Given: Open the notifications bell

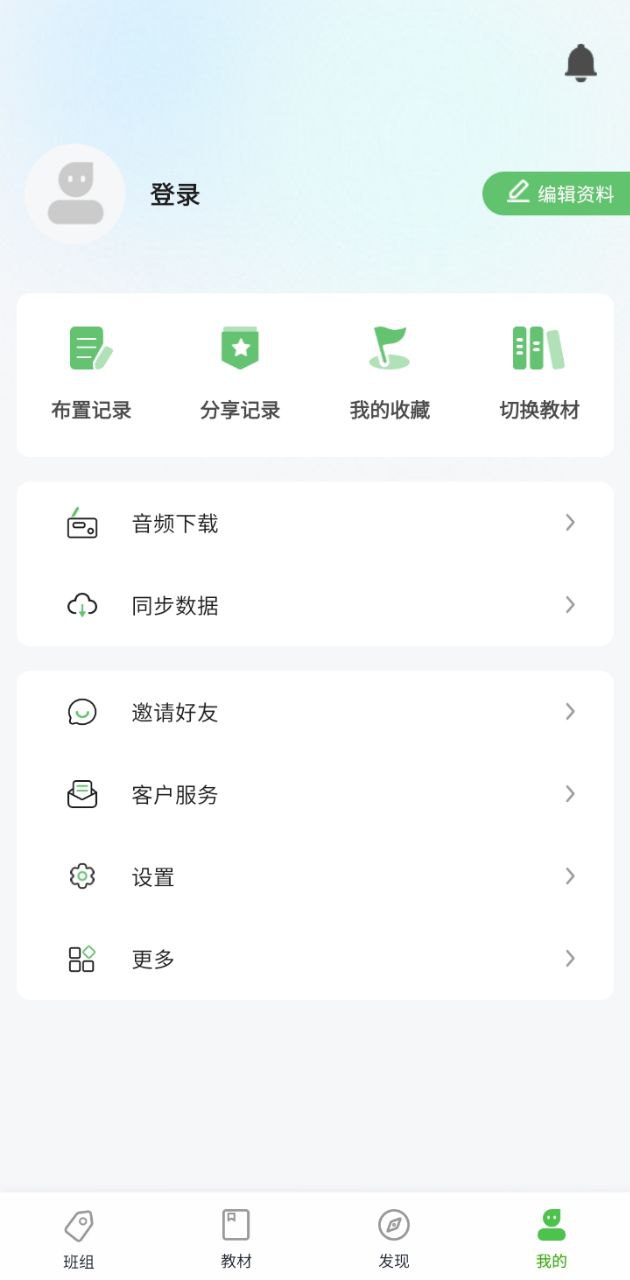Looking at the screenshot, I should click(580, 62).
